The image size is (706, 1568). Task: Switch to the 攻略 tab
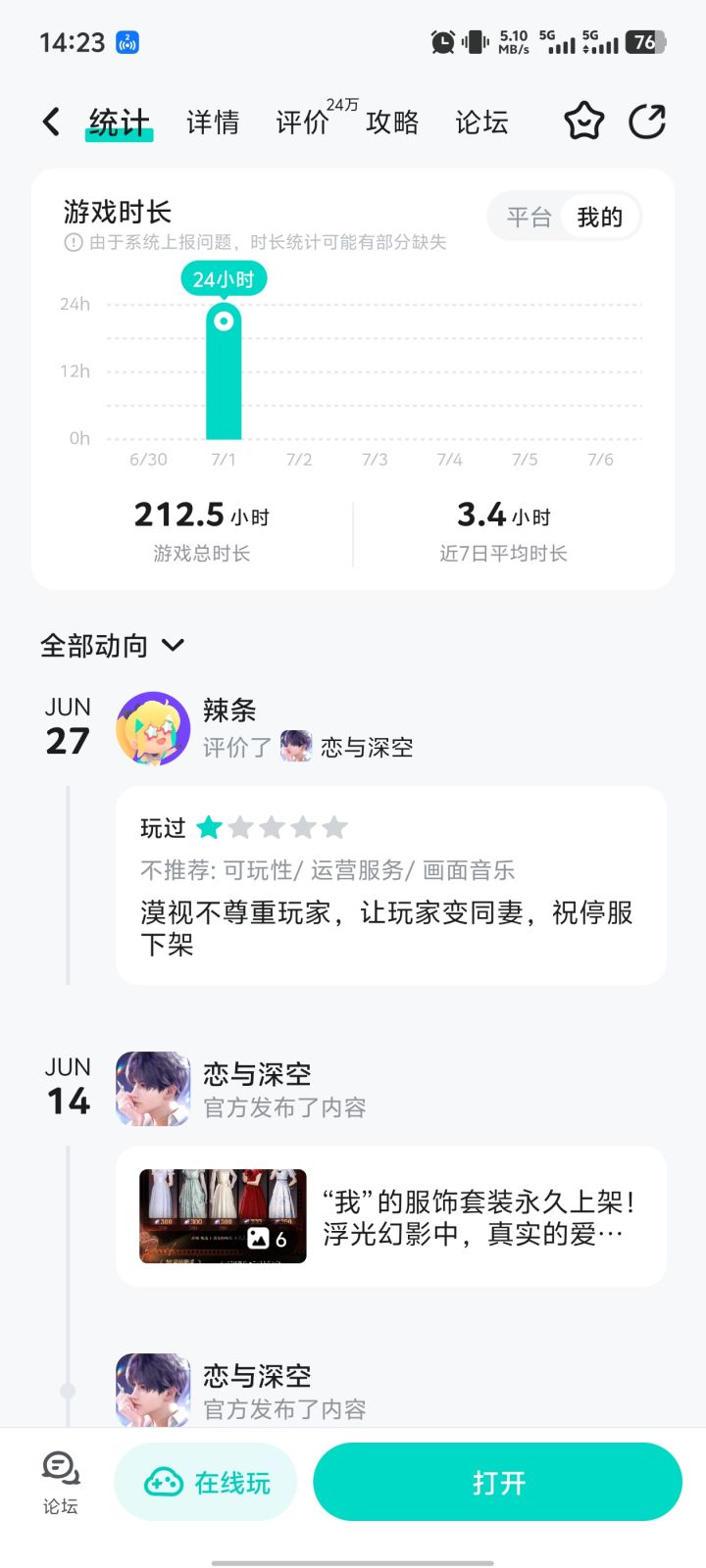[x=392, y=122]
